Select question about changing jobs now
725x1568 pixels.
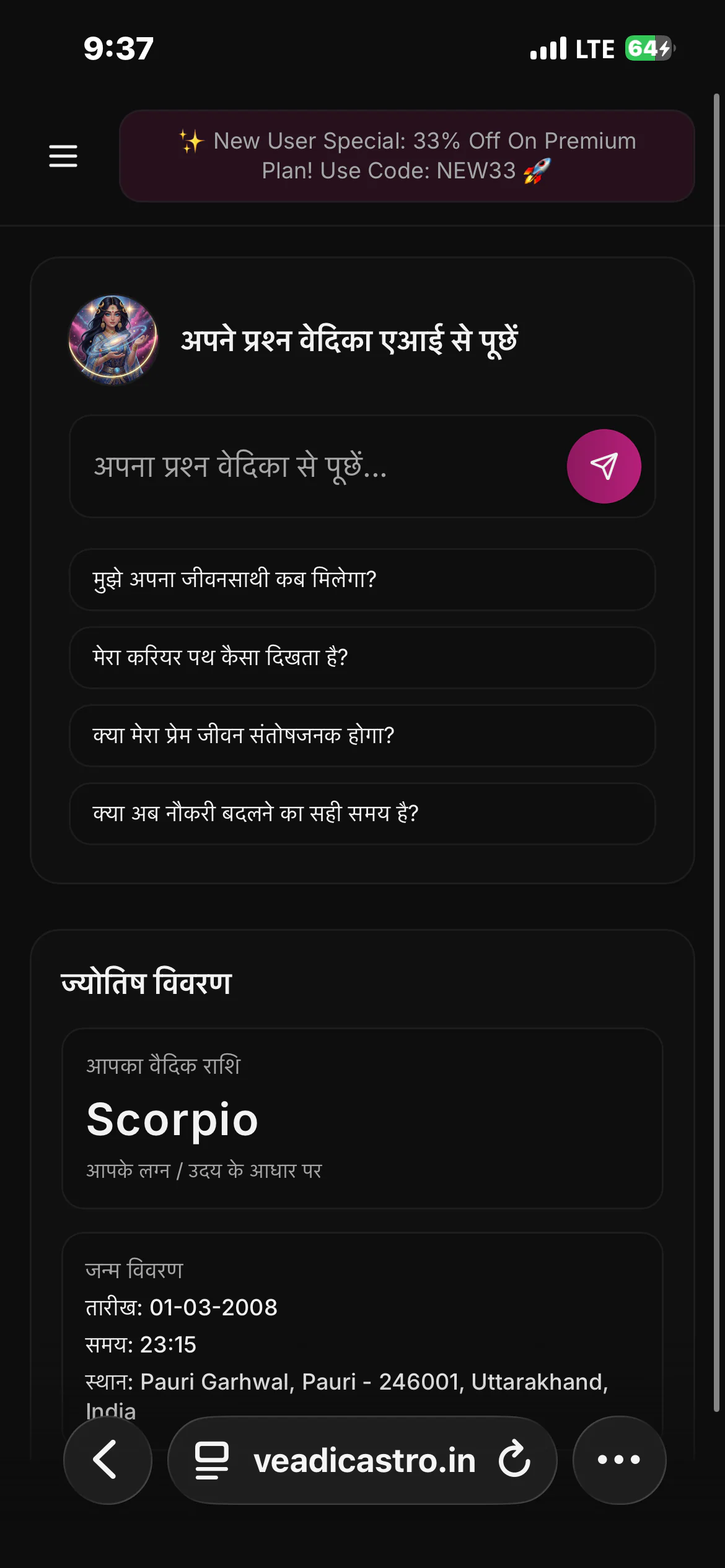[362, 814]
